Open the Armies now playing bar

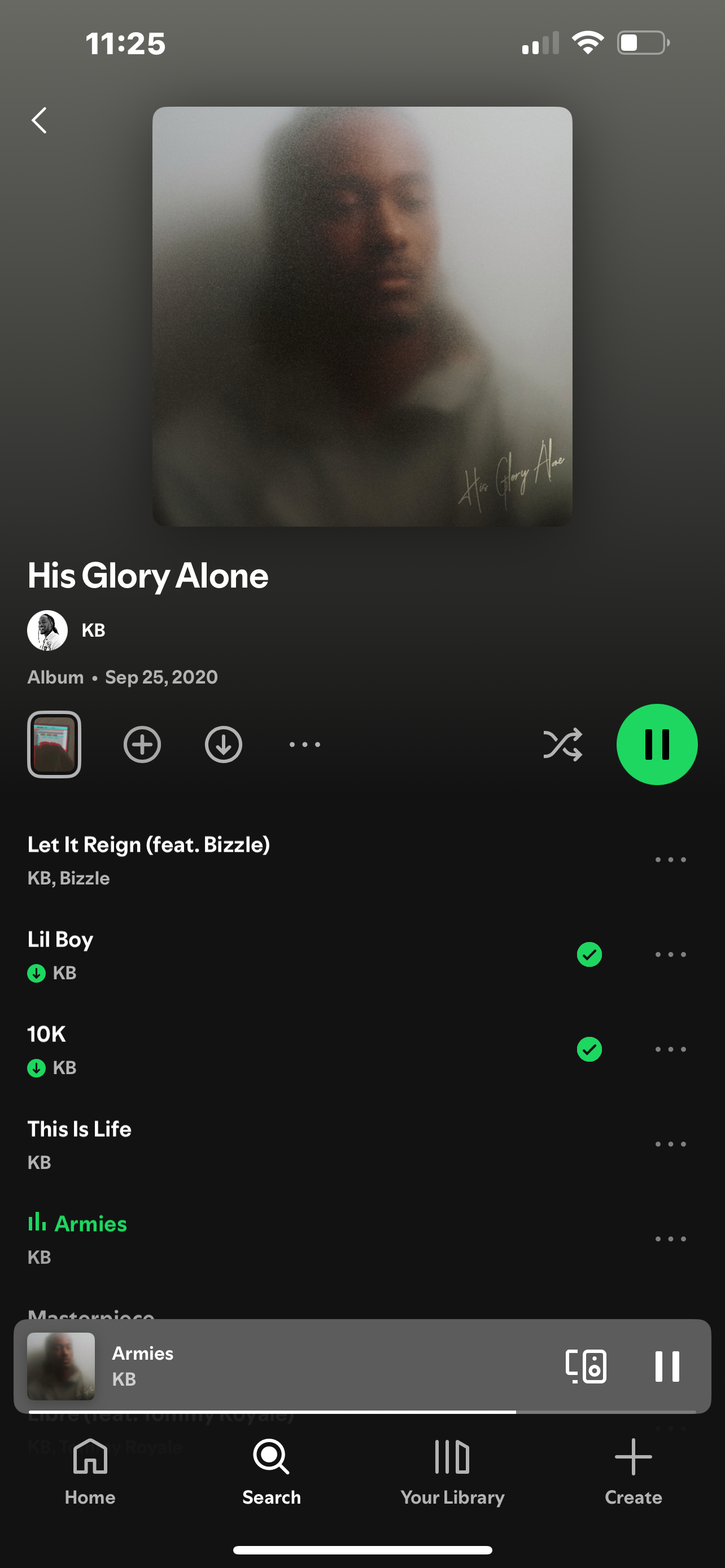304,1366
